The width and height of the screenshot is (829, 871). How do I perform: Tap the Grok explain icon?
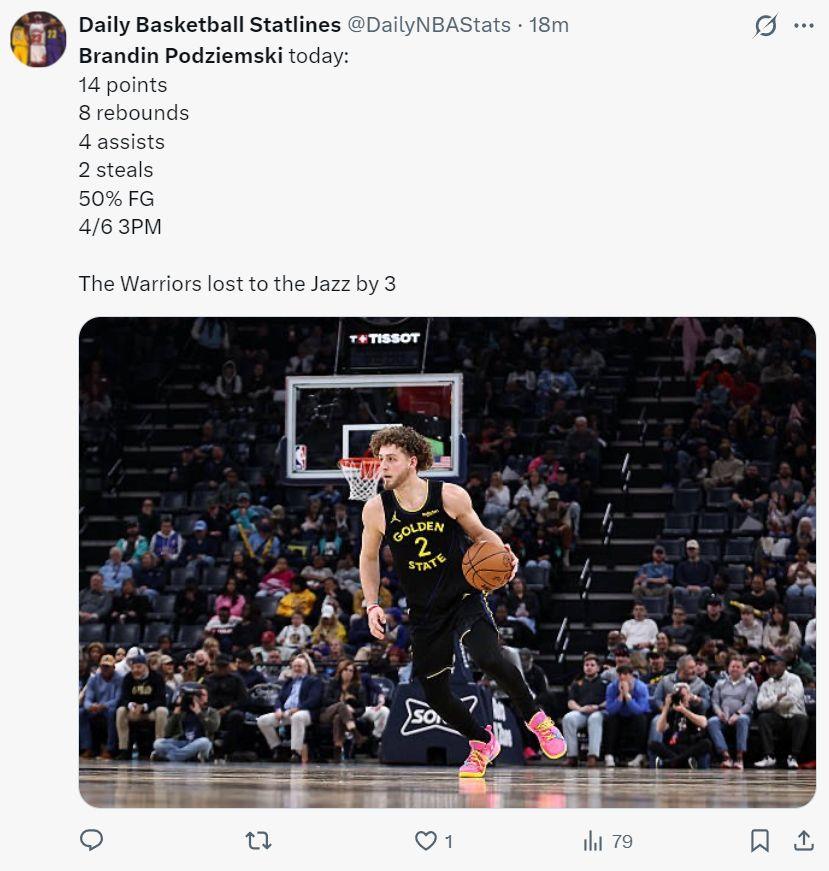[765, 26]
